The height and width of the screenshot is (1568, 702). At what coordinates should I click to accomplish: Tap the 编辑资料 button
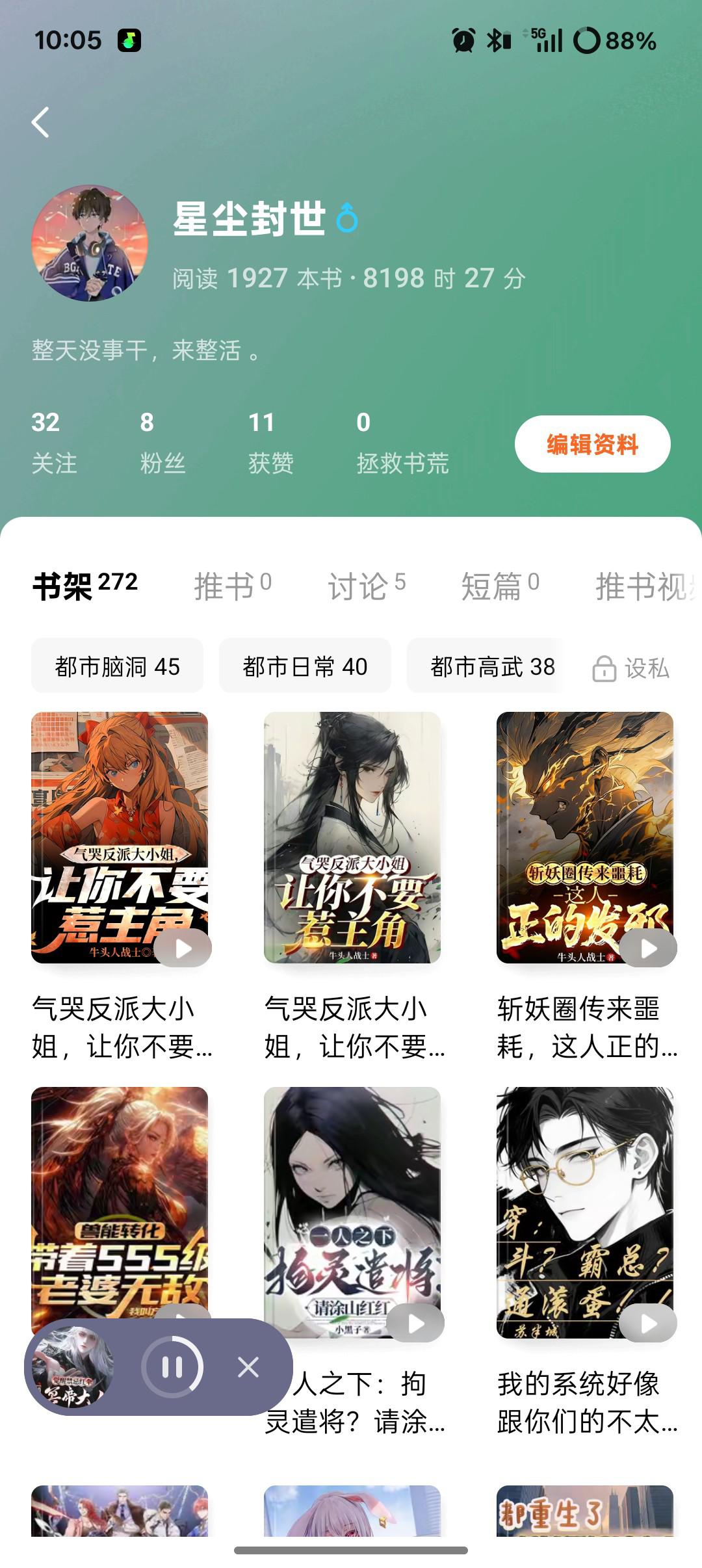pos(592,445)
